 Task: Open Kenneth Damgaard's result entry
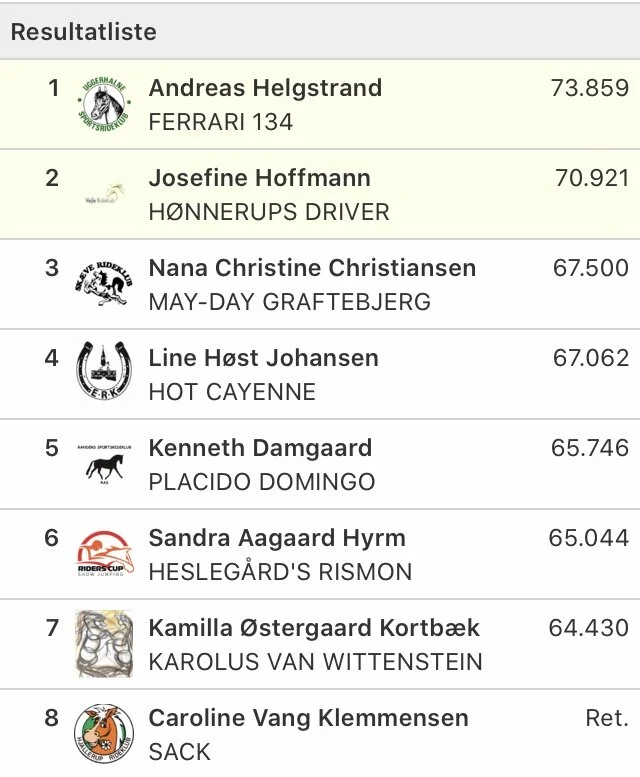(x=320, y=464)
